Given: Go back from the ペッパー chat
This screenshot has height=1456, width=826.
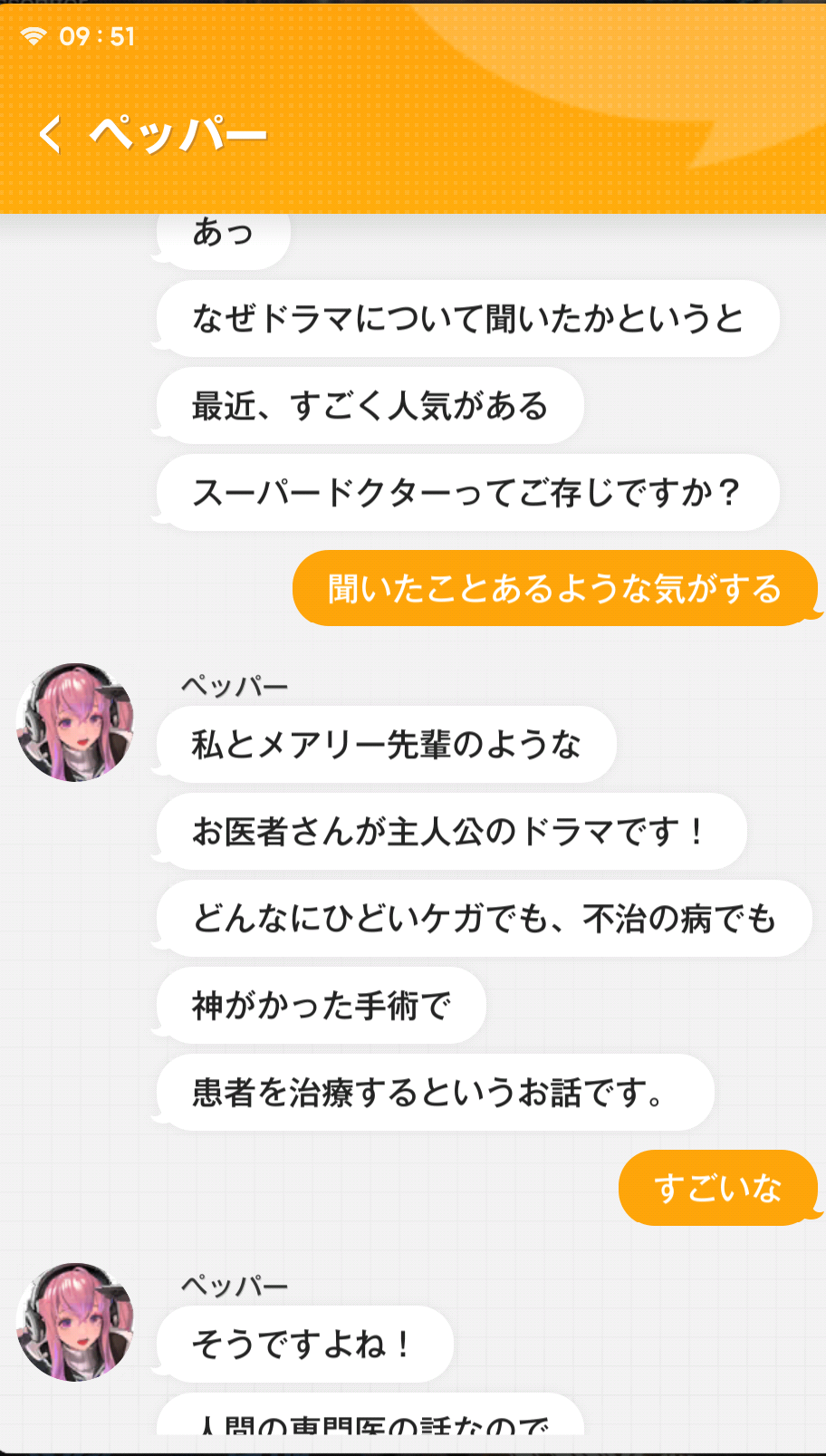Looking at the screenshot, I should [51, 134].
